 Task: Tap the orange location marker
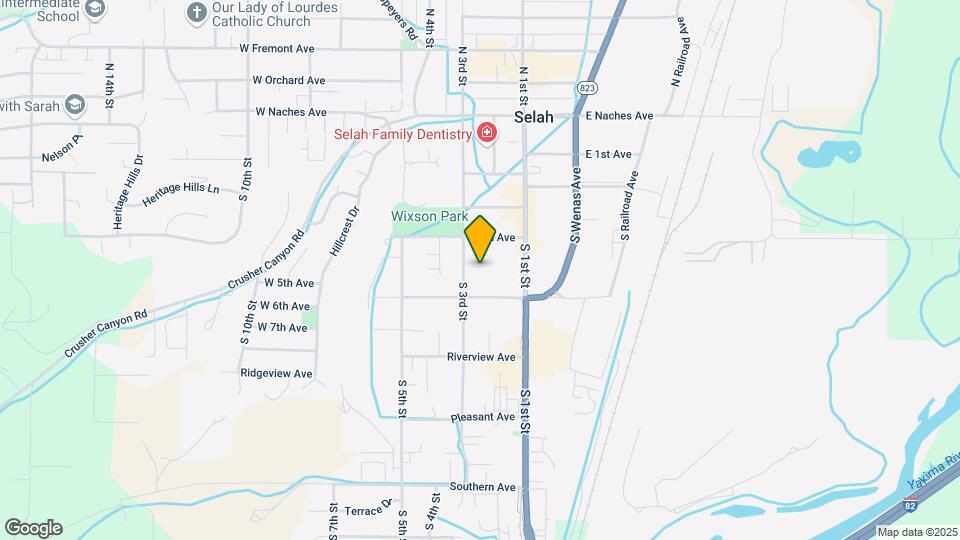pyautogui.click(x=480, y=238)
